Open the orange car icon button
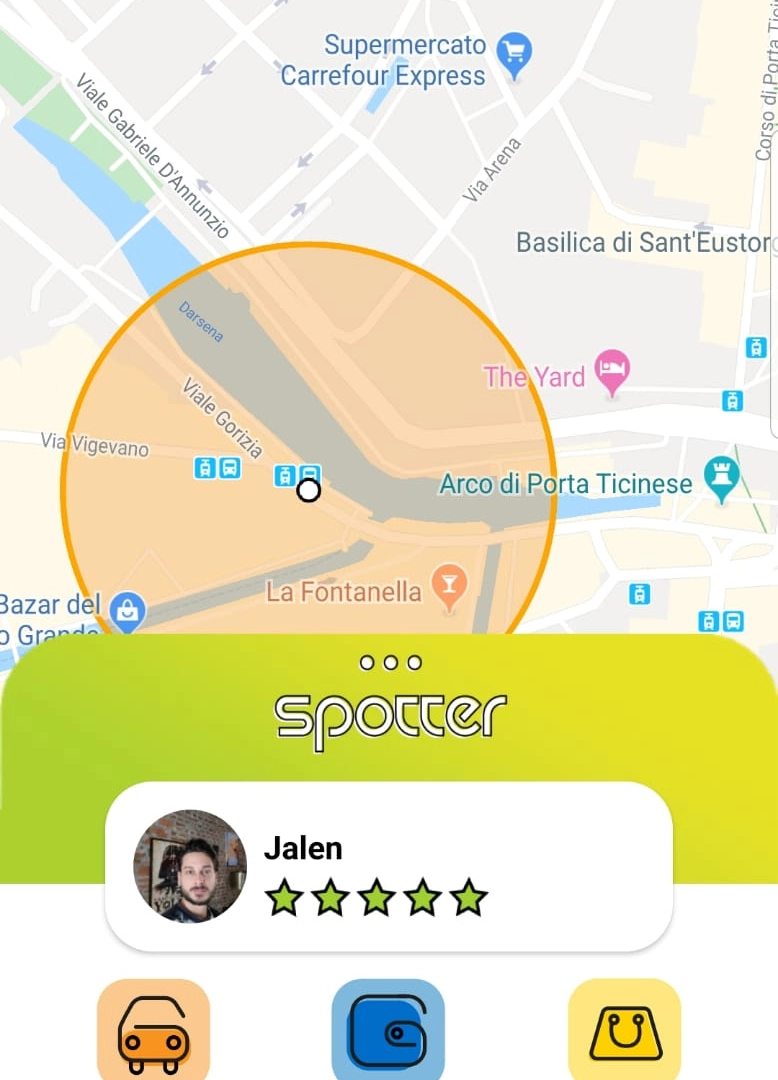Screen dimensions: 778x1080 coord(153,1031)
